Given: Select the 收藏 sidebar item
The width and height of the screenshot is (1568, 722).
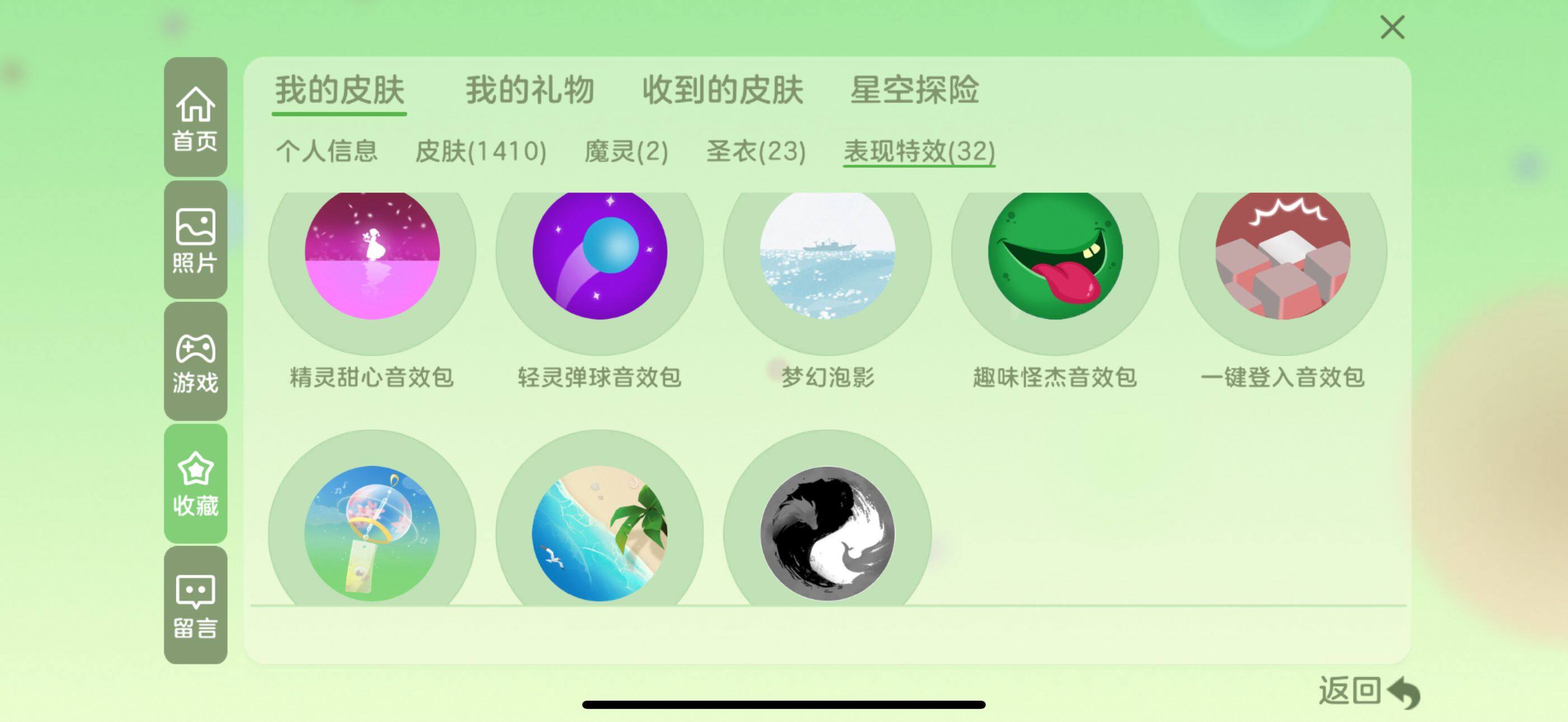Looking at the screenshot, I should [195, 483].
